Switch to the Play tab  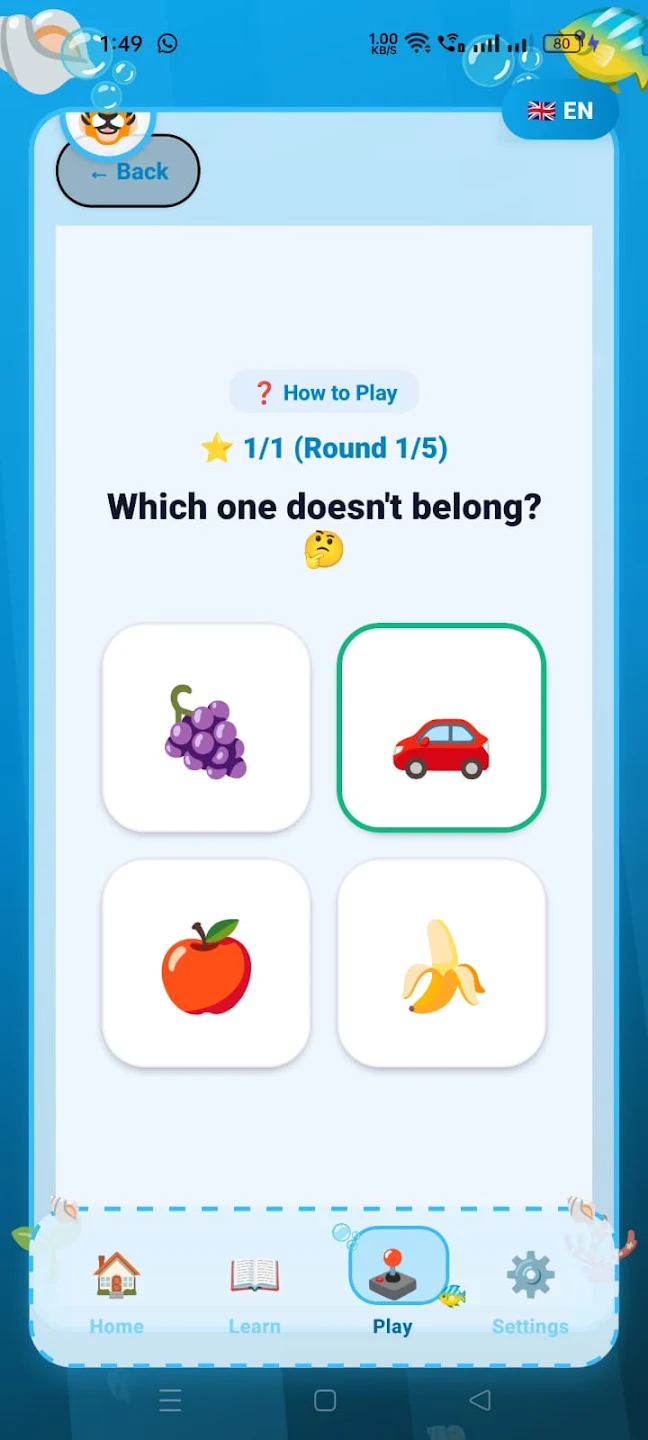393,1284
